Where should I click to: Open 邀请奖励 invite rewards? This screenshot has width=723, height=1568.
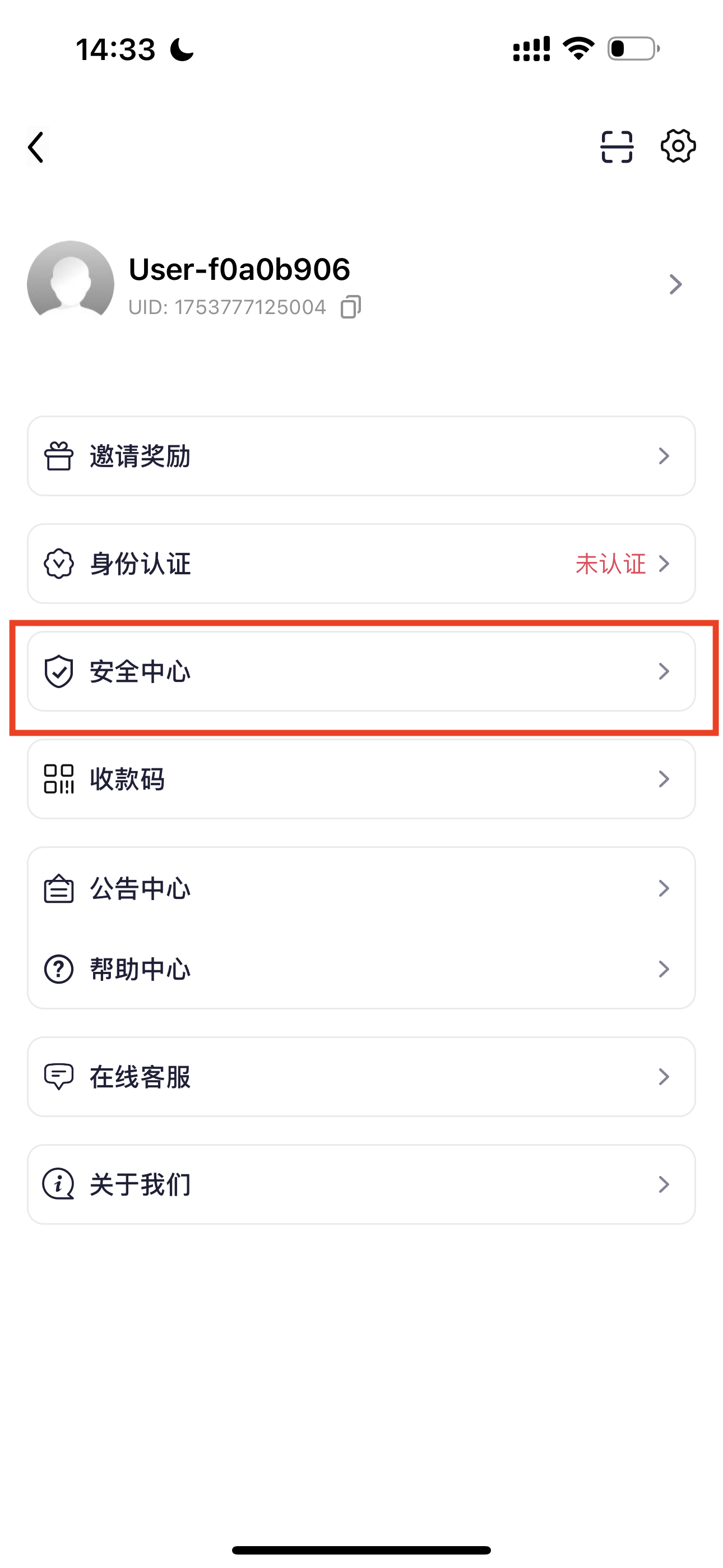pyautogui.click(x=361, y=456)
